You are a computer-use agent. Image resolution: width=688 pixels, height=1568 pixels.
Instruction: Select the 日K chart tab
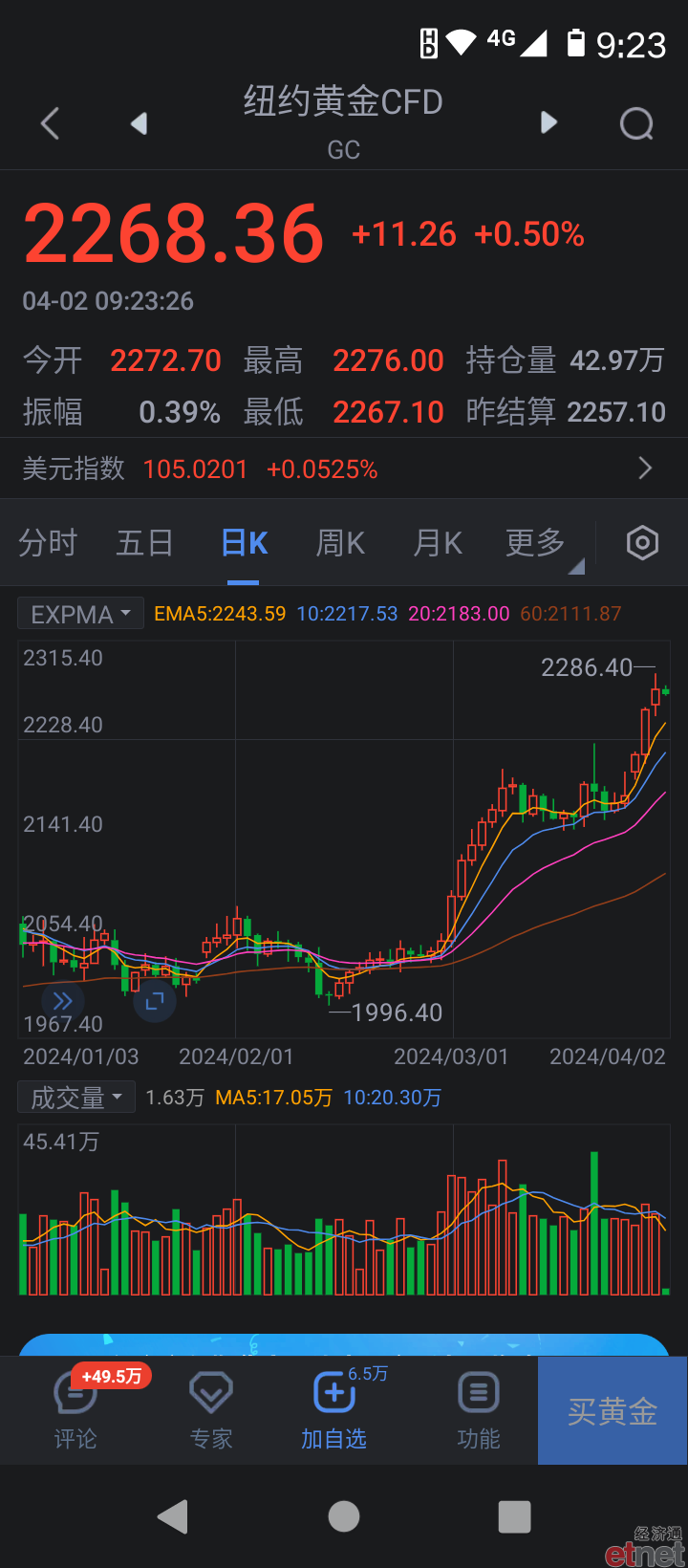coord(244,543)
